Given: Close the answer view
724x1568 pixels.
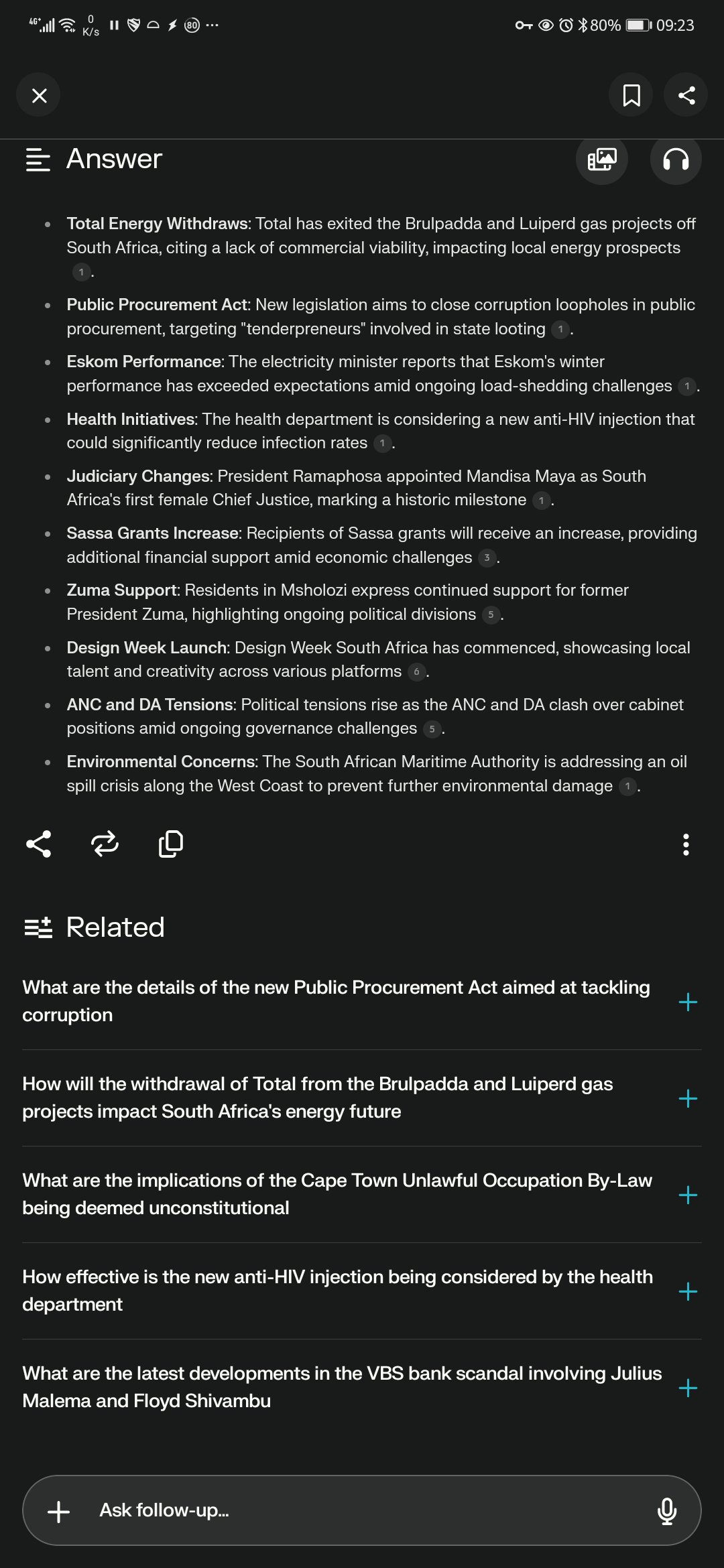Looking at the screenshot, I should pos(39,96).
